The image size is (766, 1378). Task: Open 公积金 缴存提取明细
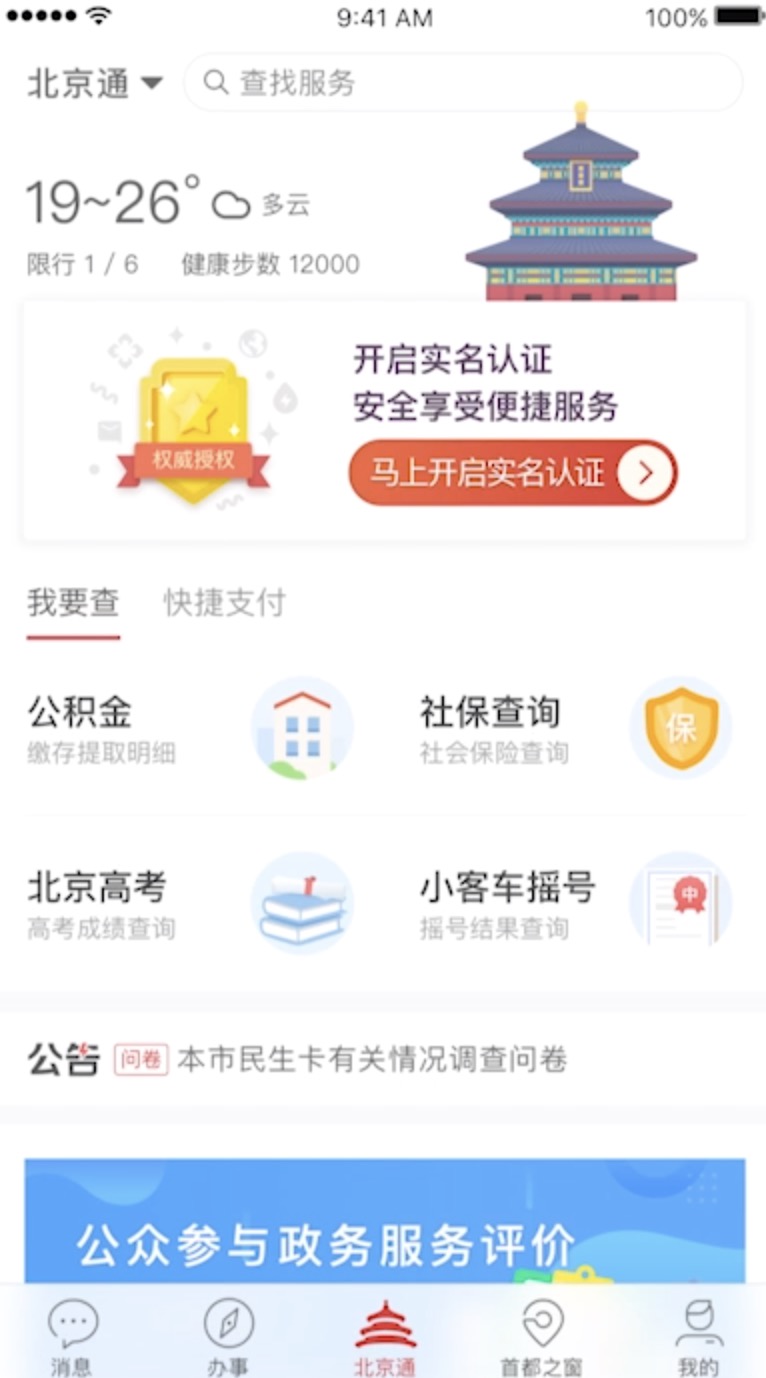pos(190,729)
